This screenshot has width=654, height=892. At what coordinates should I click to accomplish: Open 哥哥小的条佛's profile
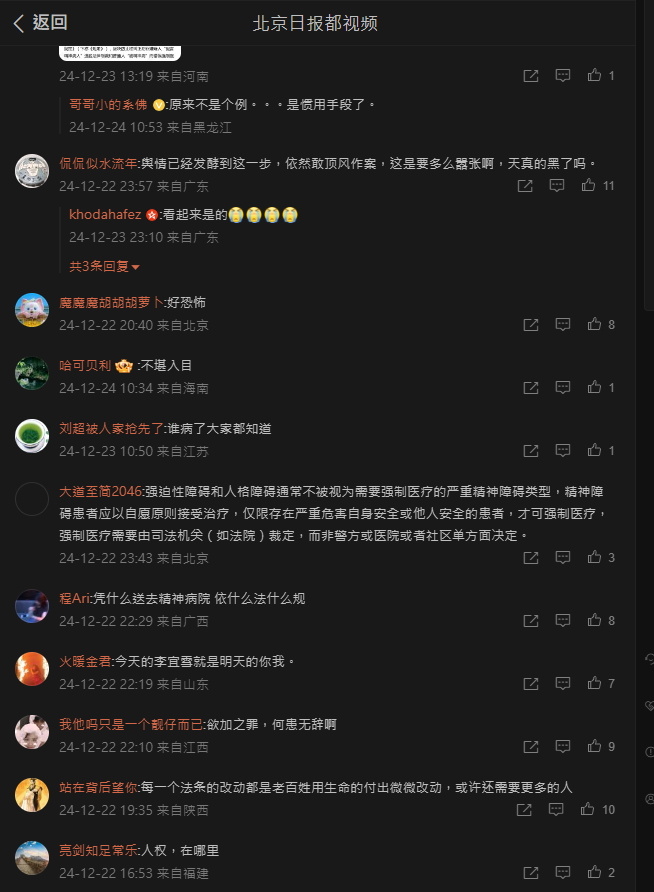click(108, 104)
